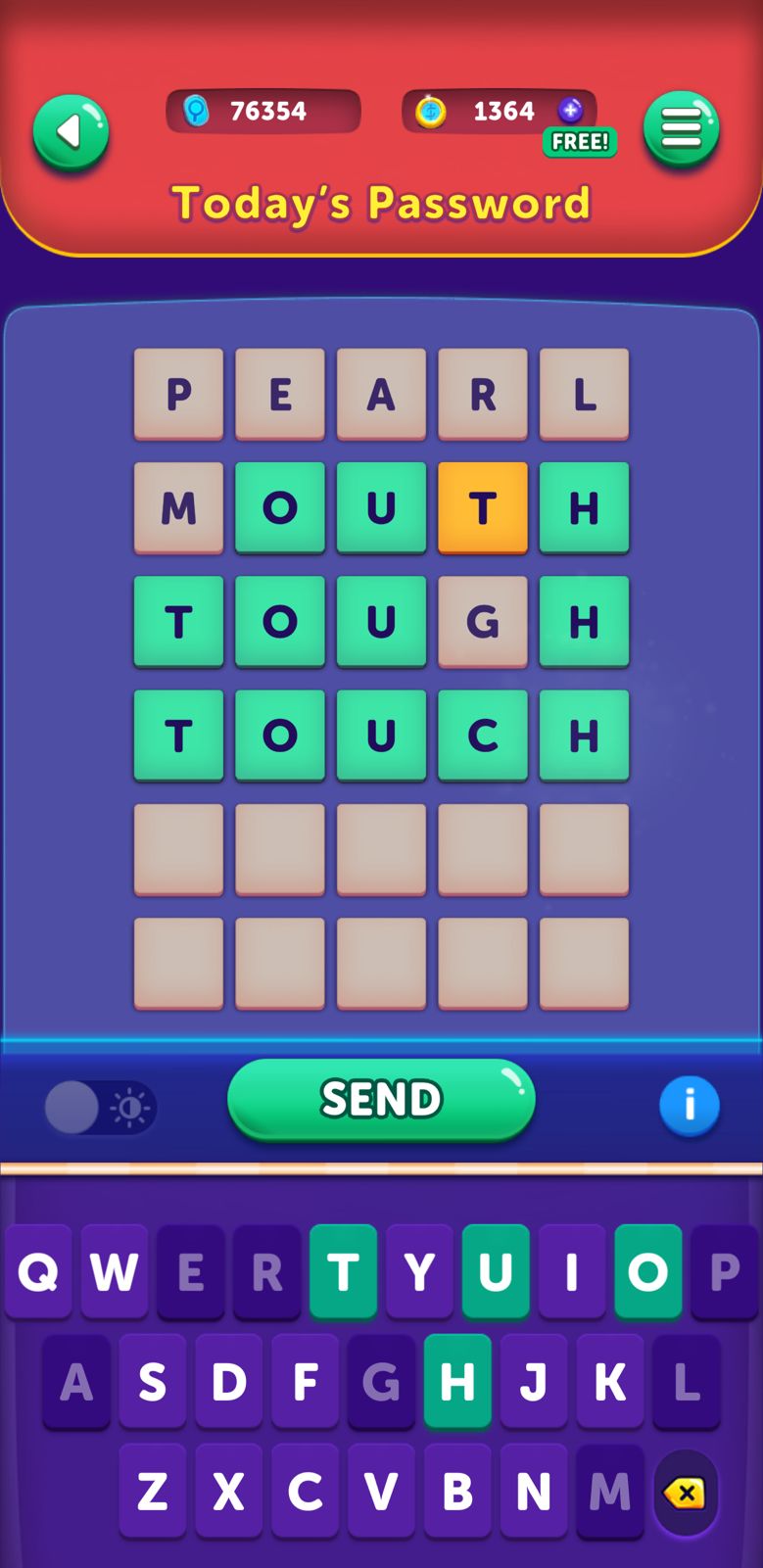Delete a letter with the backspace key
The width and height of the screenshot is (763, 1568).
pos(685,1493)
